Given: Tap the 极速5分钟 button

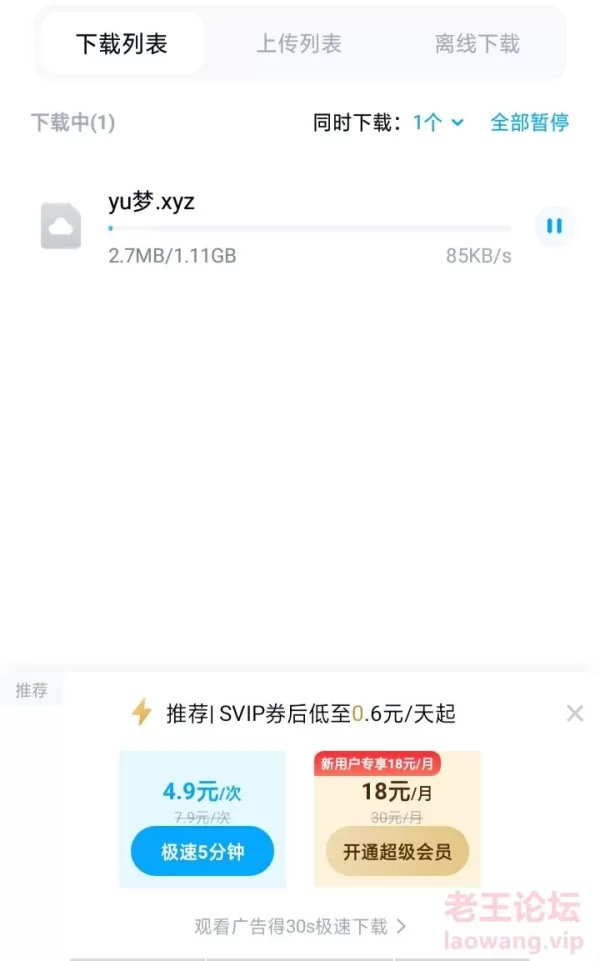Looking at the screenshot, I should [202, 852].
